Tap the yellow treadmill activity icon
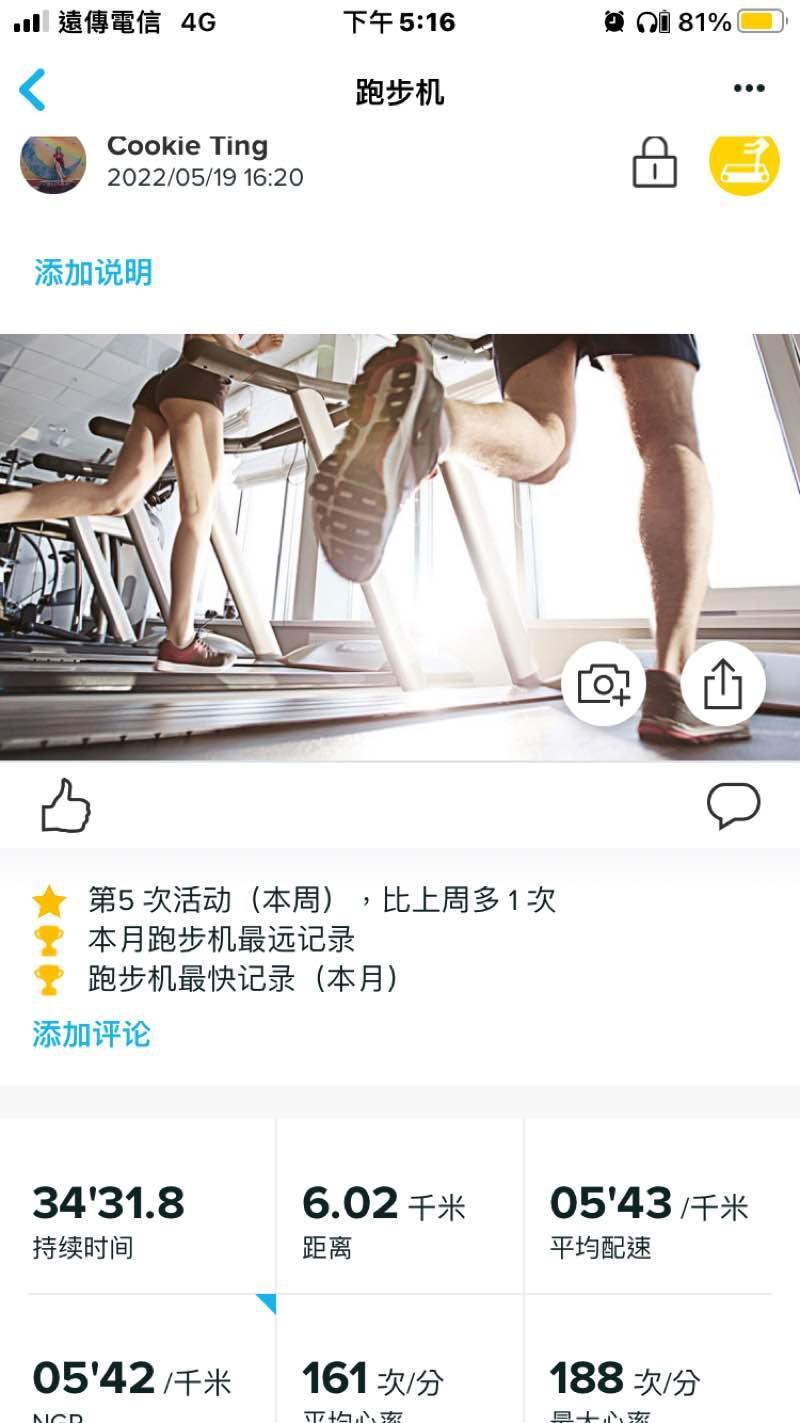800x1423 pixels. (744, 160)
